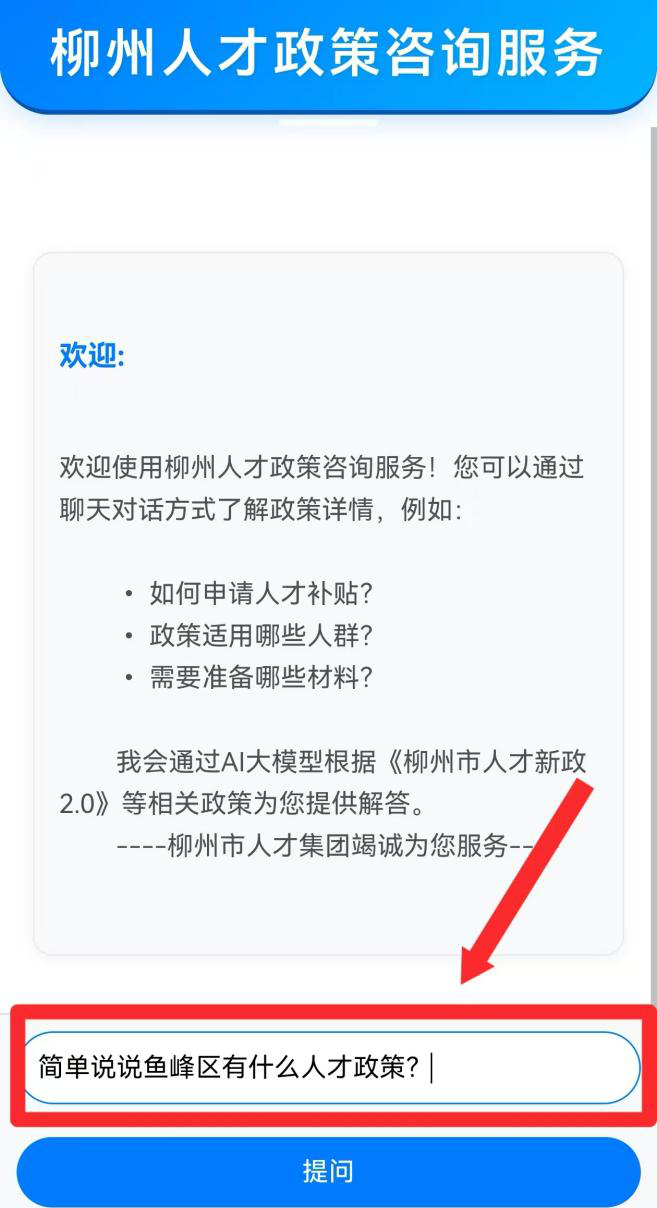Submit the question with 提问 button

(x=328, y=1172)
